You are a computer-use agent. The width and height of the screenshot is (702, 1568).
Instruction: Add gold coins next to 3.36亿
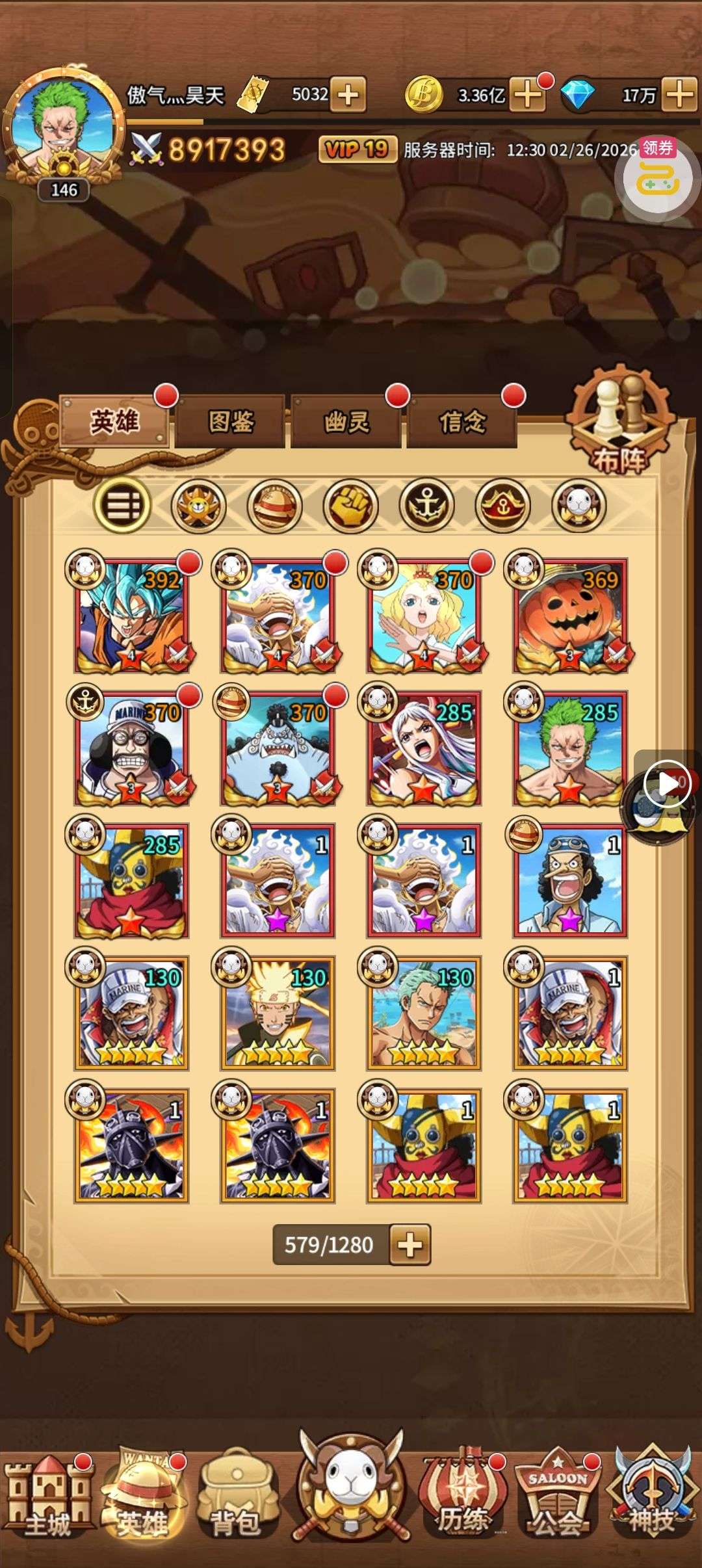pos(527,95)
